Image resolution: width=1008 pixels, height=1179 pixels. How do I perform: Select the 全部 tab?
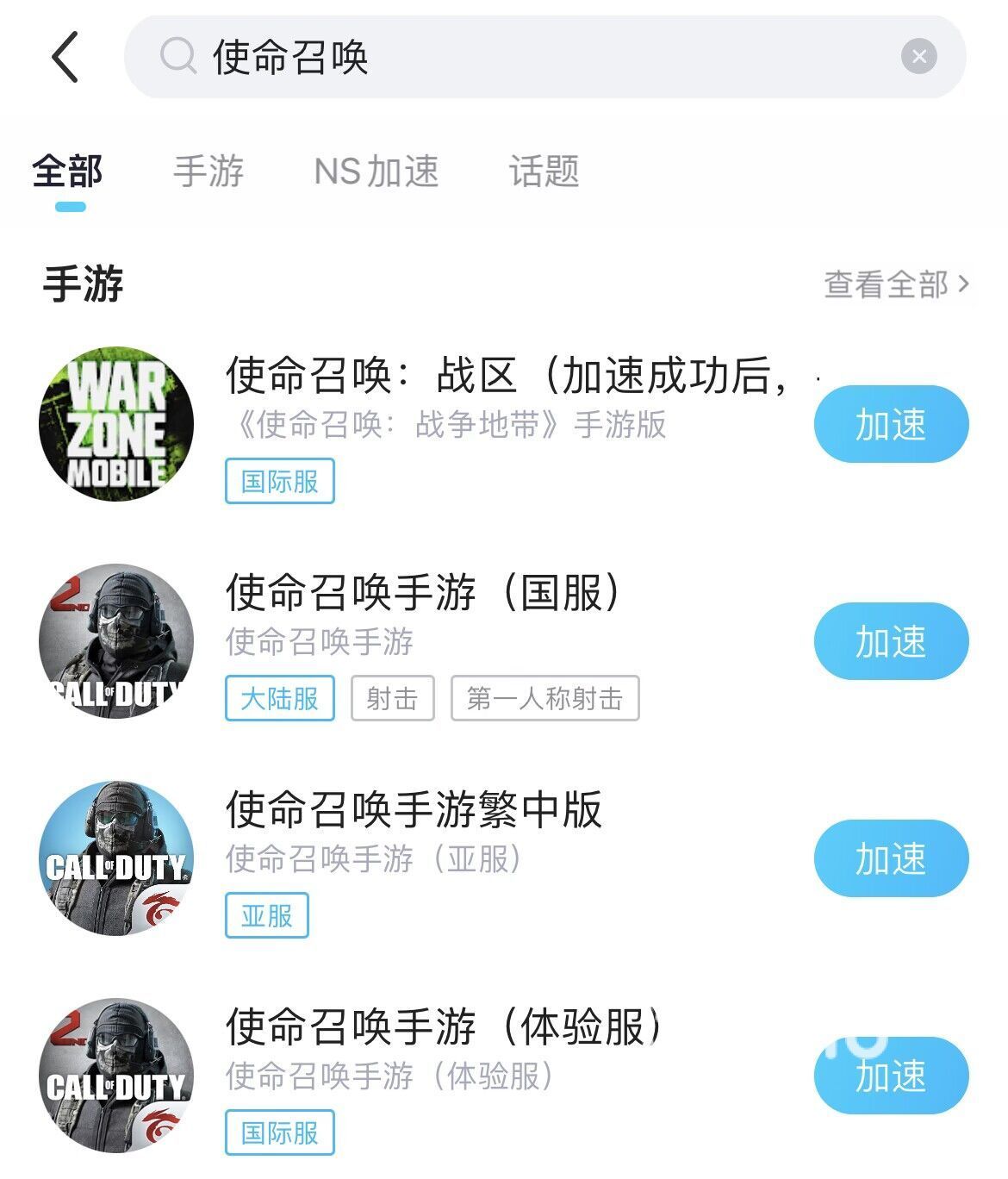68,172
